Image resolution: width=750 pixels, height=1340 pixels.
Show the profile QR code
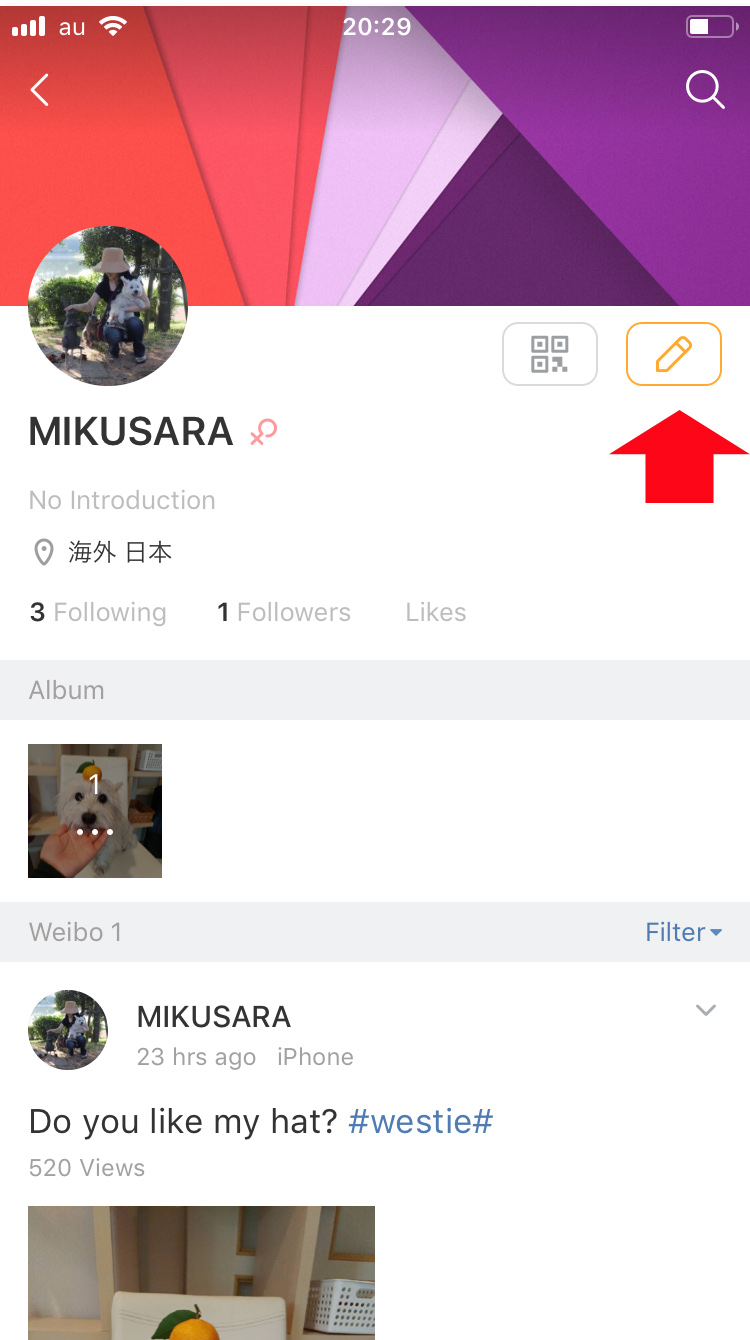click(x=549, y=354)
